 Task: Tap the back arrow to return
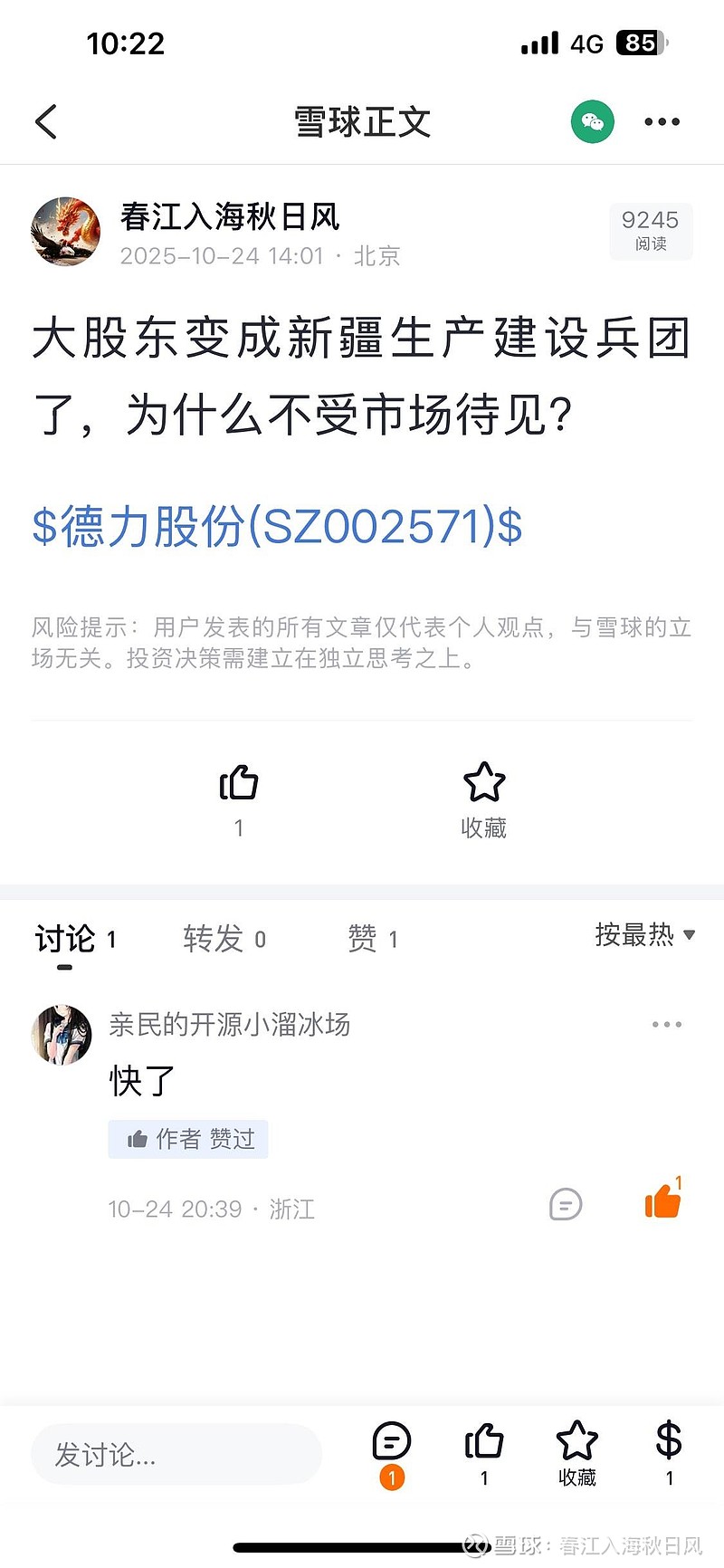click(45, 121)
